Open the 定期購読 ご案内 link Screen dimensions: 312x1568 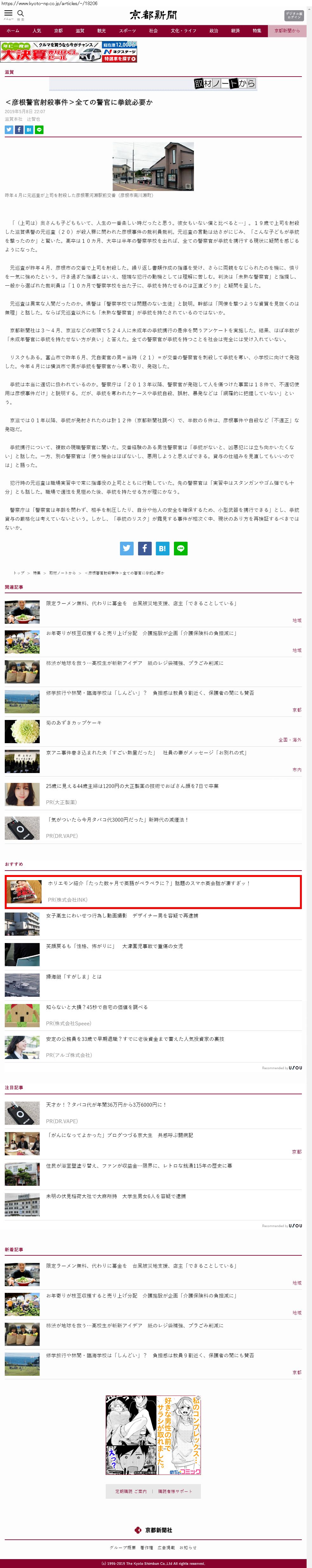tap(131, 1491)
